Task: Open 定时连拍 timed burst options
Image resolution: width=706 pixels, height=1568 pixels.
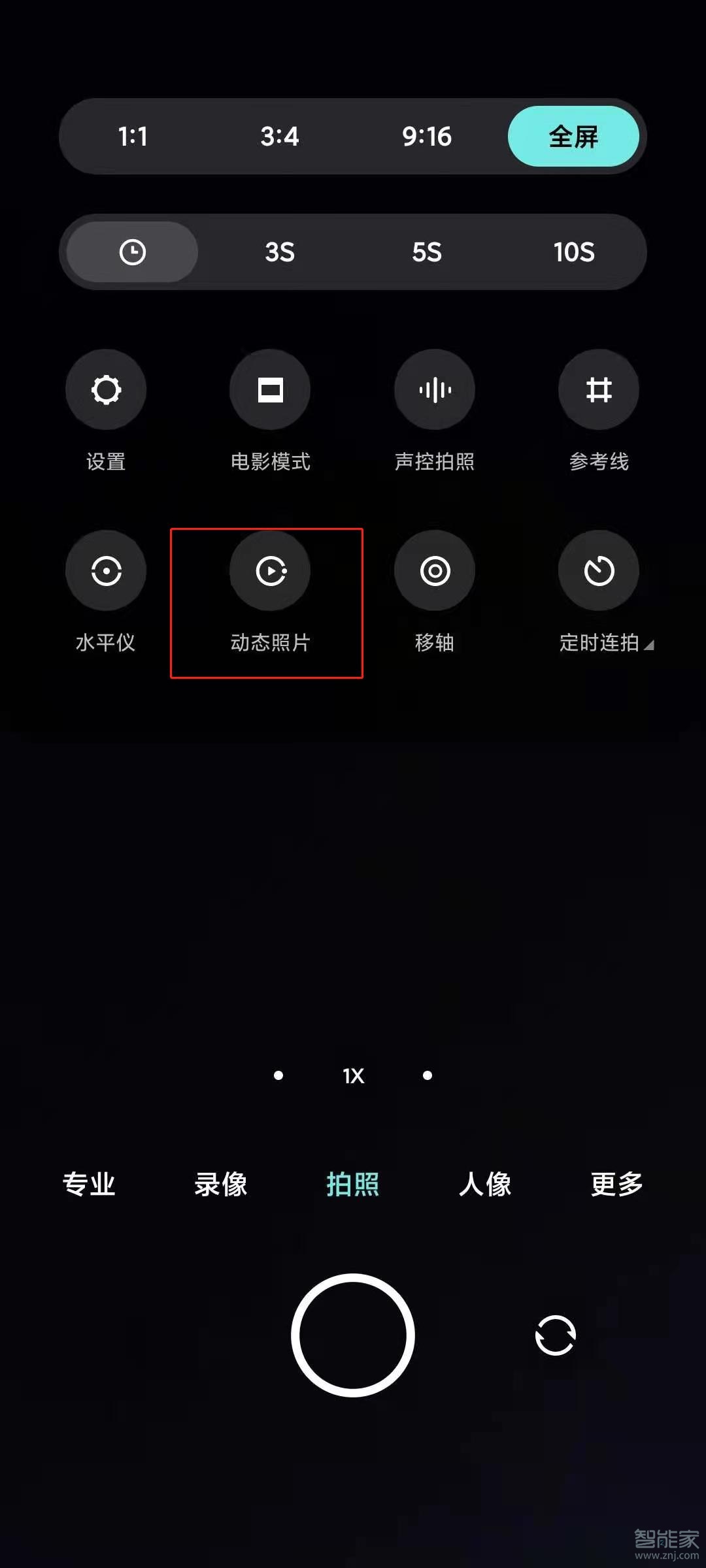Action: (x=599, y=571)
